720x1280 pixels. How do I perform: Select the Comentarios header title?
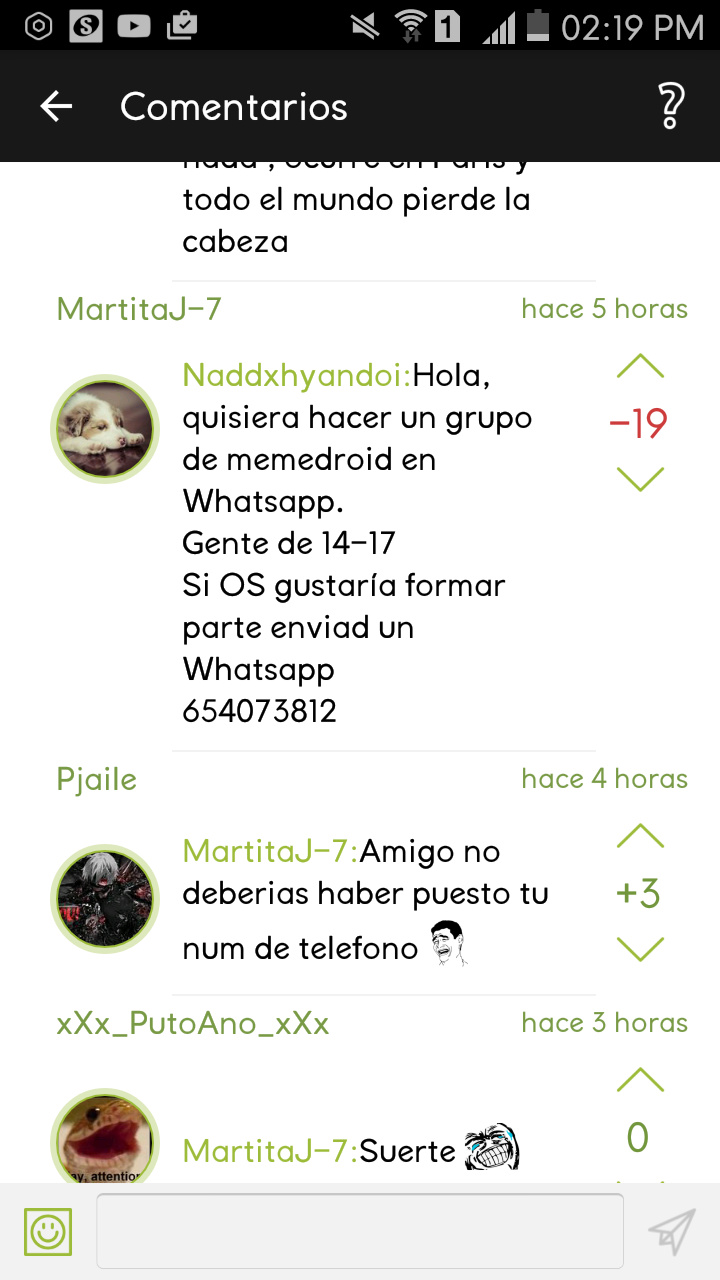point(233,105)
